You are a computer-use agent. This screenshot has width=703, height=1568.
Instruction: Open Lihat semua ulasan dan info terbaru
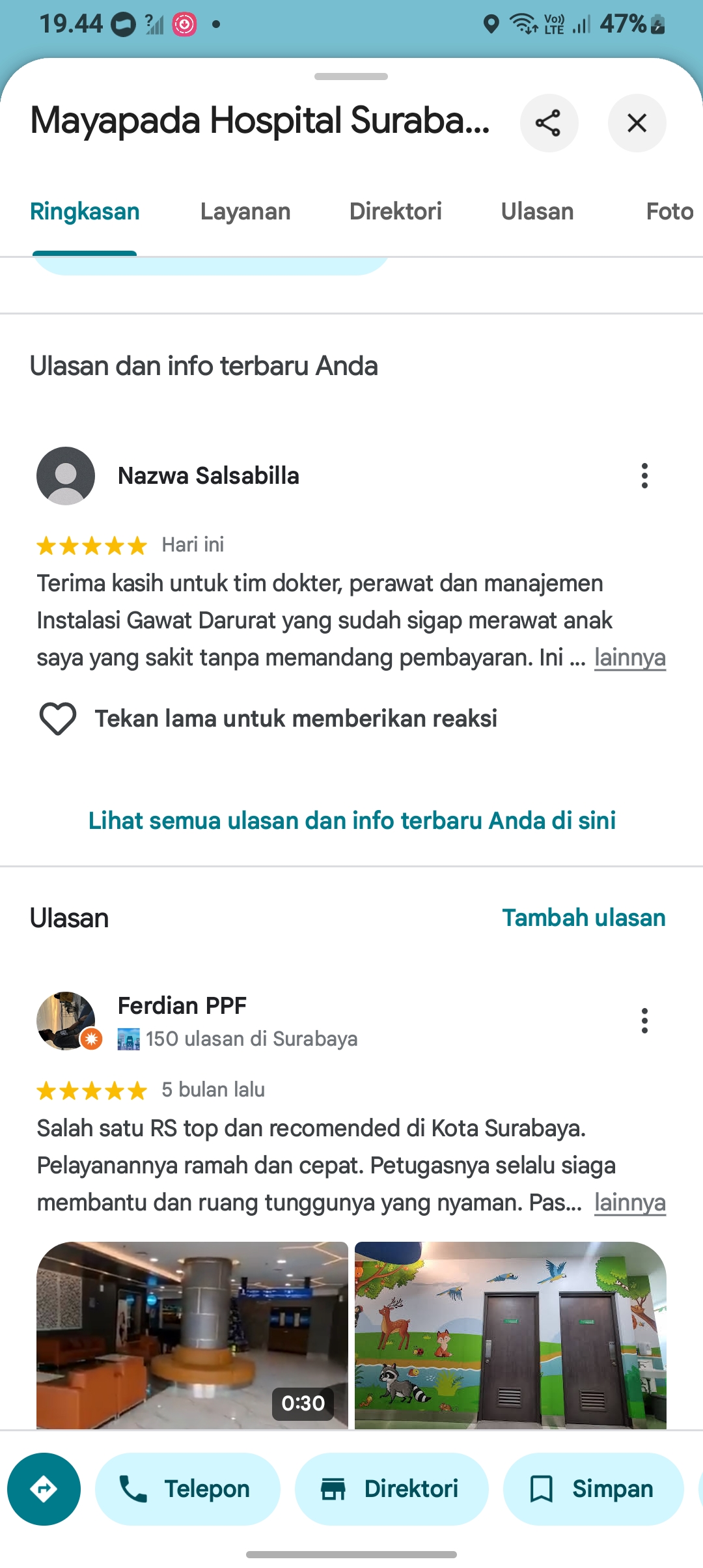pos(351,820)
